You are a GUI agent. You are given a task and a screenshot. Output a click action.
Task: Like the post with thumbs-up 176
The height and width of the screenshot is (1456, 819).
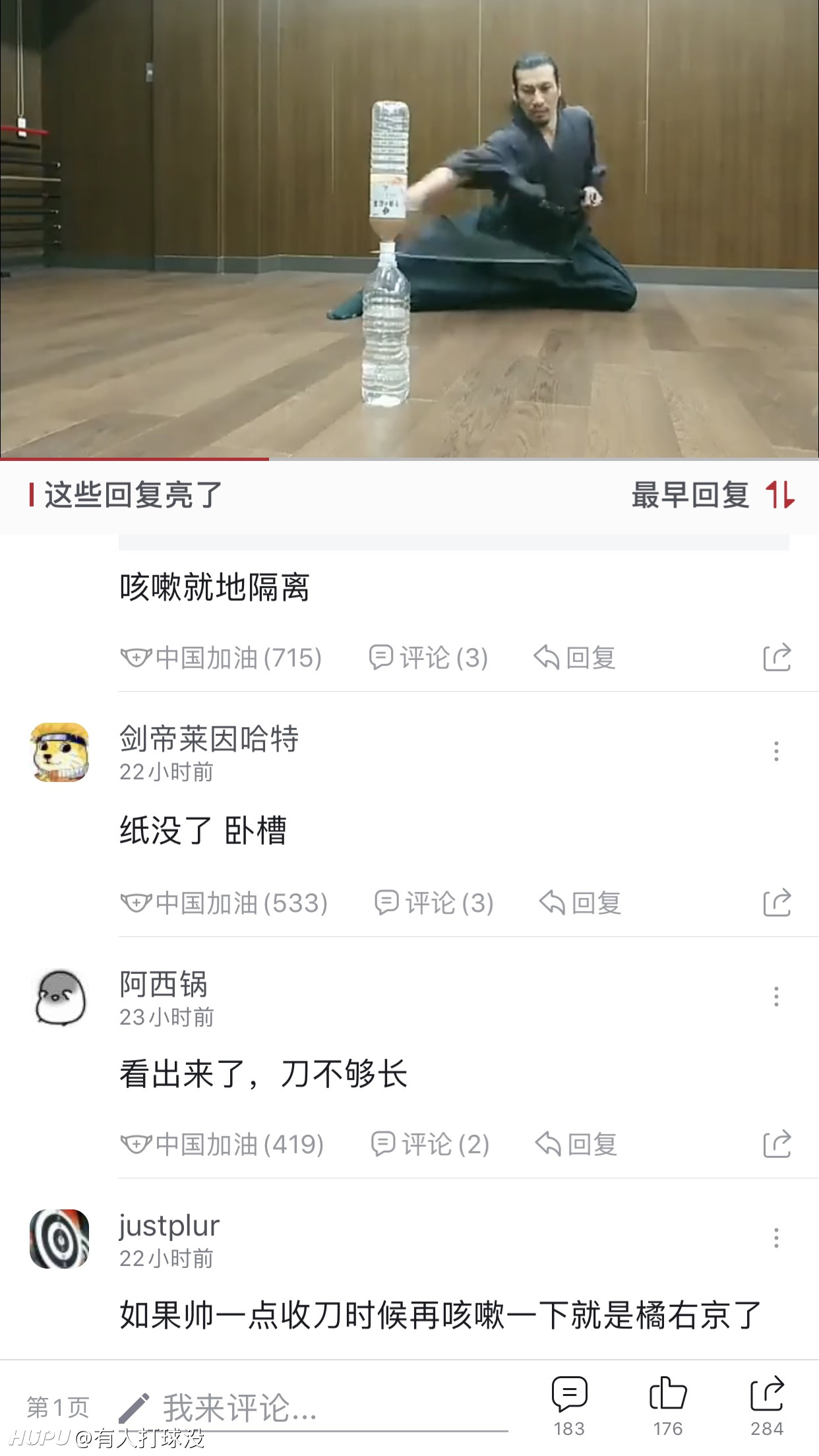668,1406
